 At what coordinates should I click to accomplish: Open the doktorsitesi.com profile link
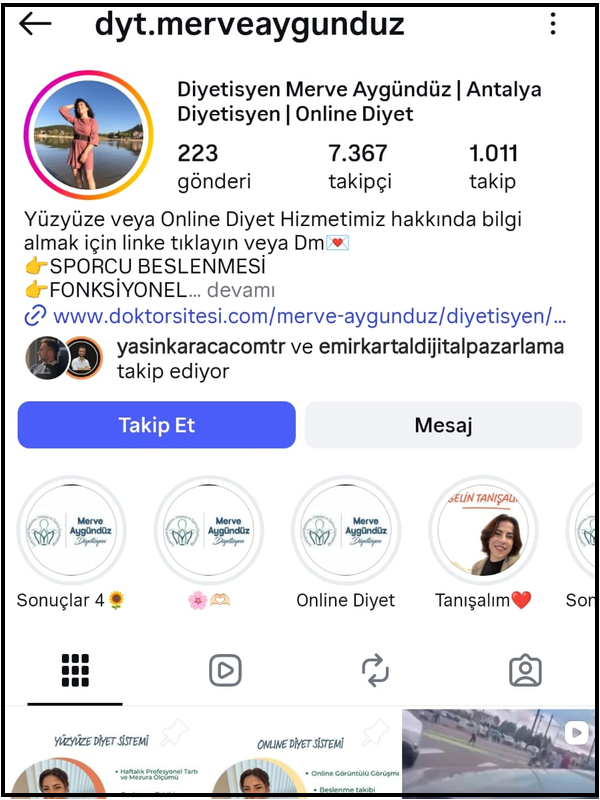(308, 317)
